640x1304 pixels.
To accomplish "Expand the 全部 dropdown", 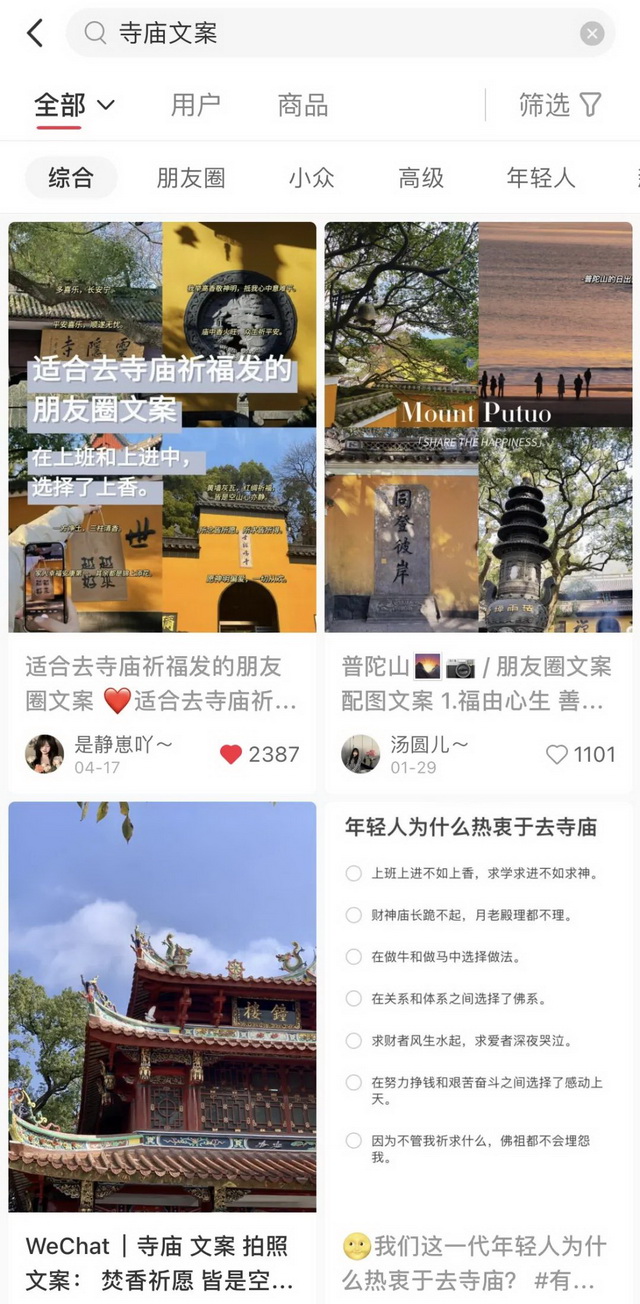I will 75,105.
